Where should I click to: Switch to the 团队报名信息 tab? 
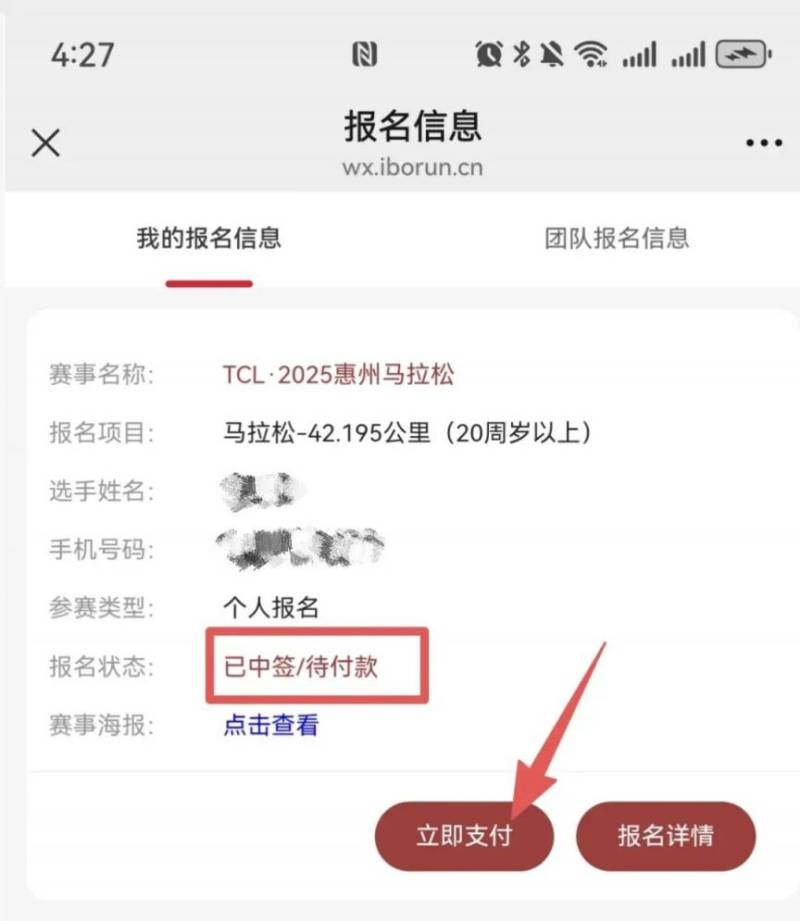coord(616,237)
